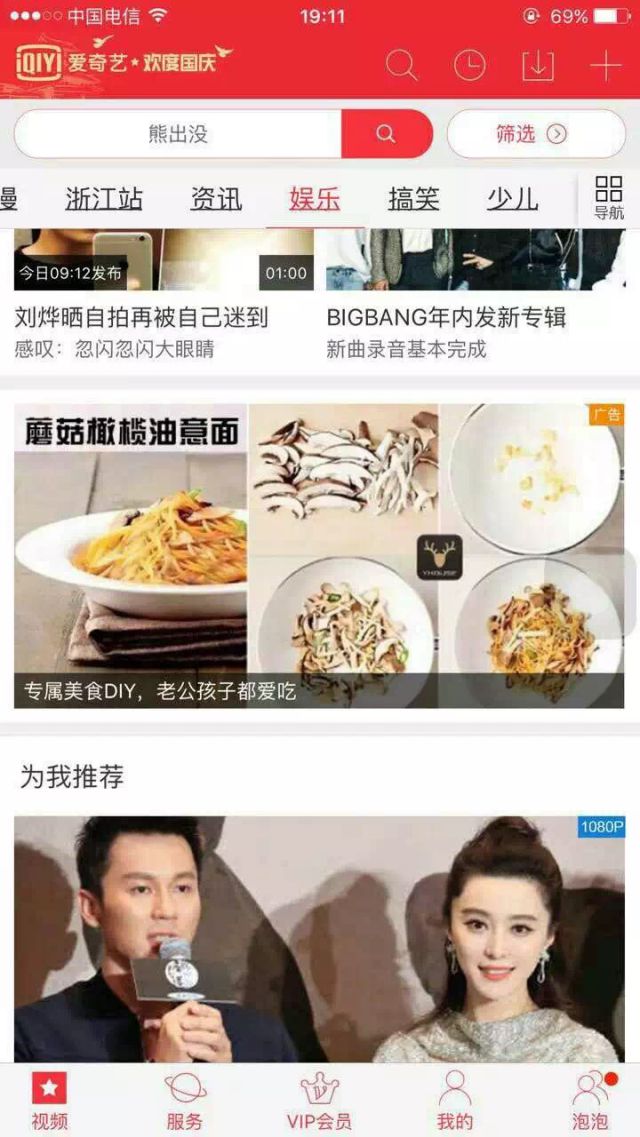Select the 娱乐 tab
Viewport: 640px width, 1137px height.
click(x=315, y=199)
